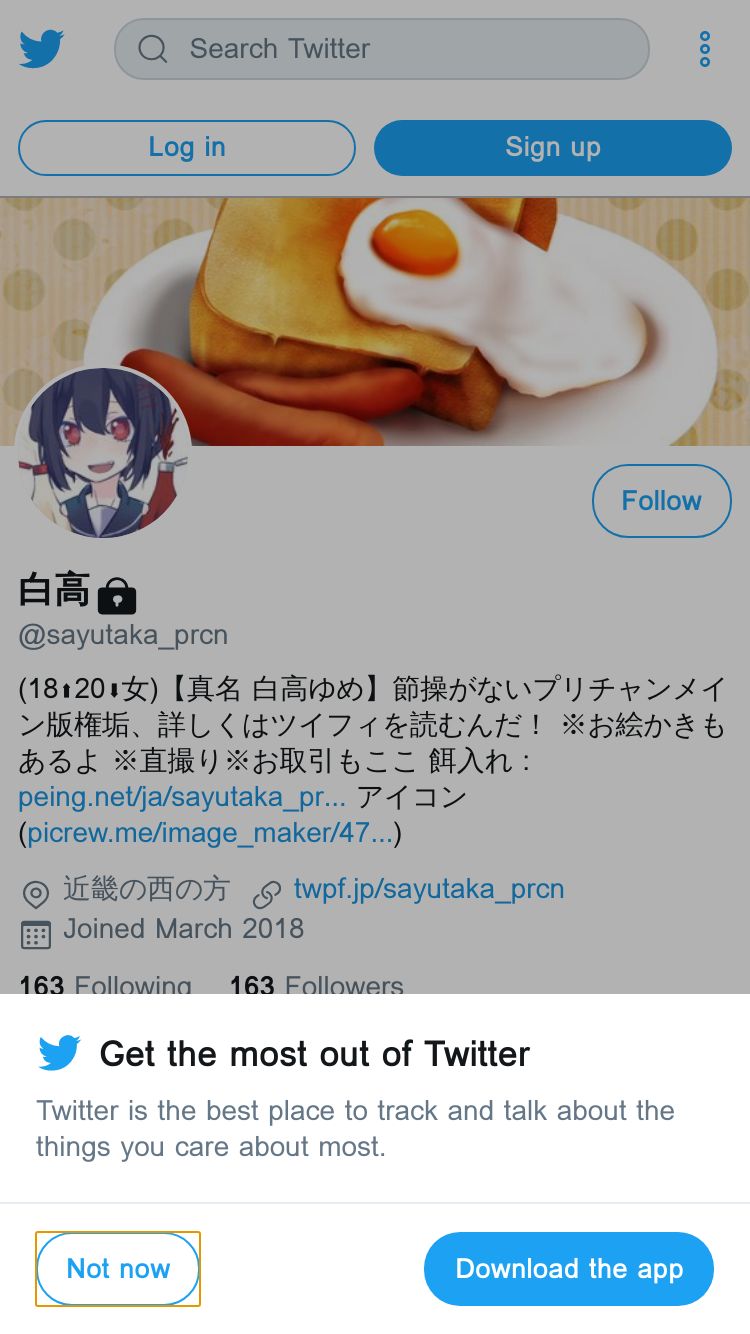Image resolution: width=750 pixels, height=1334 pixels.
Task: Open the three-dot overflow menu
Action: click(x=705, y=49)
